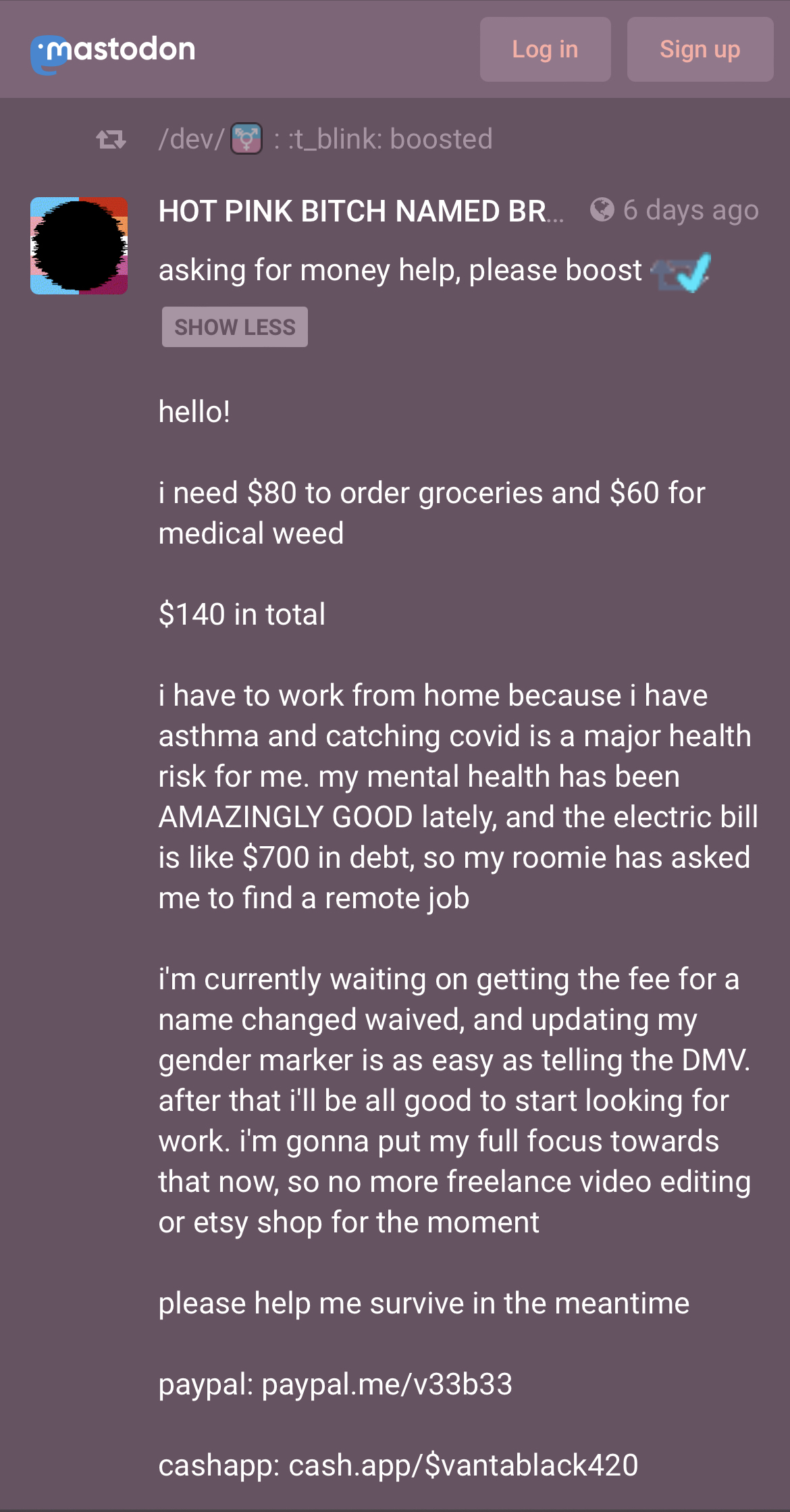Tap the Log in button
790x1512 pixels.
pos(545,49)
